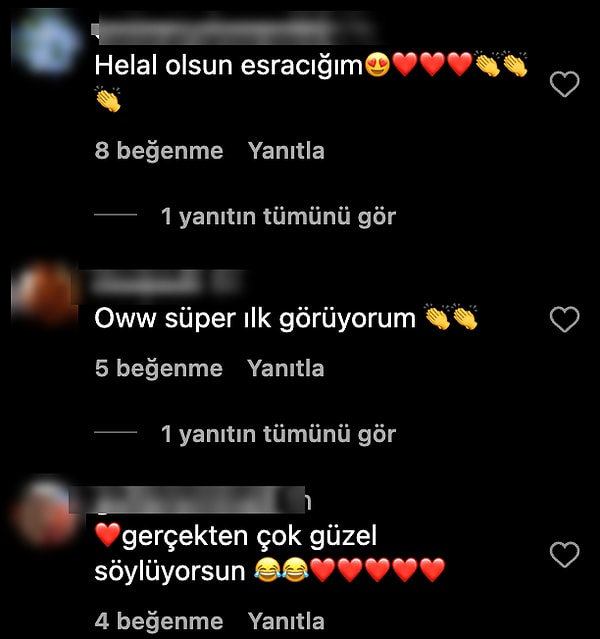Reply to the 'gerçekten çok güzel' comment
This screenshot has width=600, height=639.
click(286, 621)
